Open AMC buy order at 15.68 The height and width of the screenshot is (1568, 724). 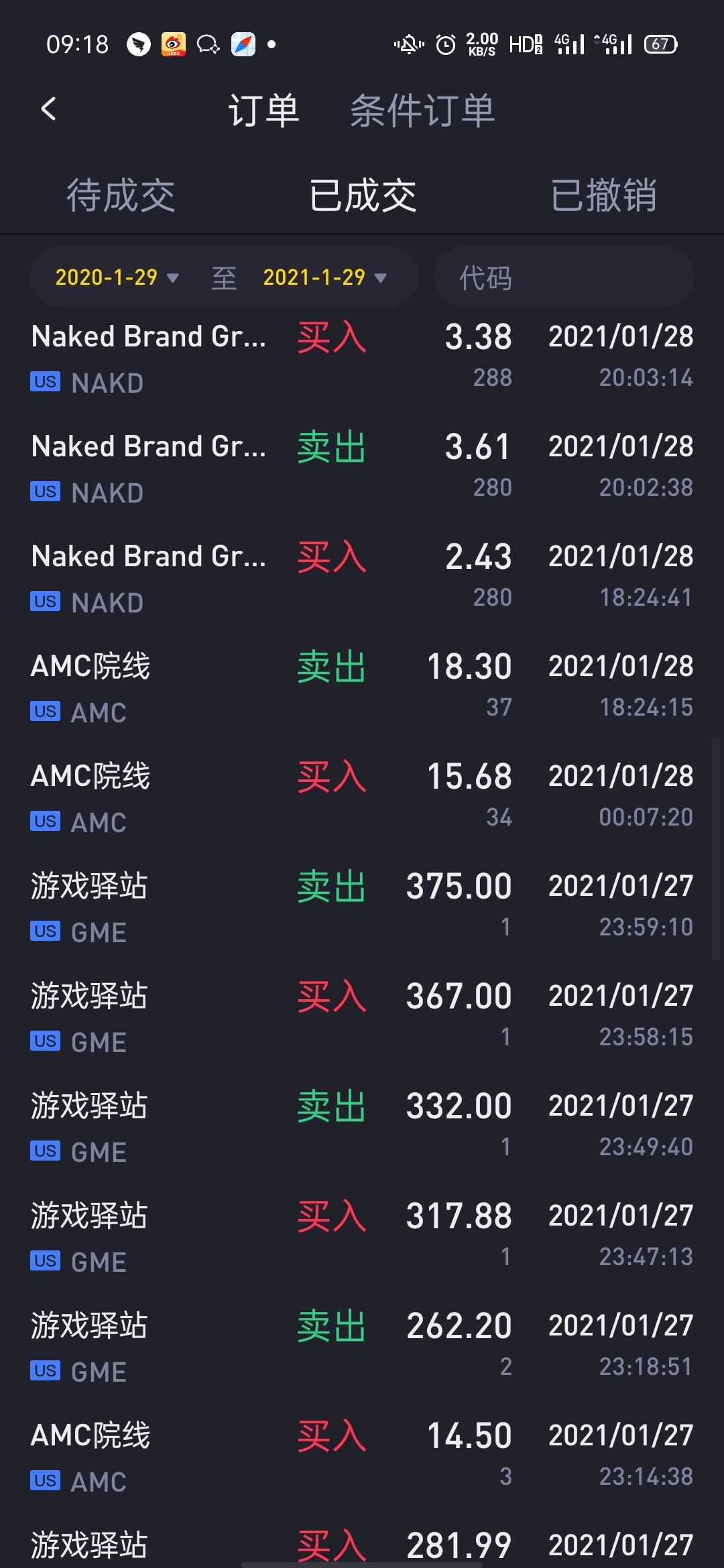[362, 796]
